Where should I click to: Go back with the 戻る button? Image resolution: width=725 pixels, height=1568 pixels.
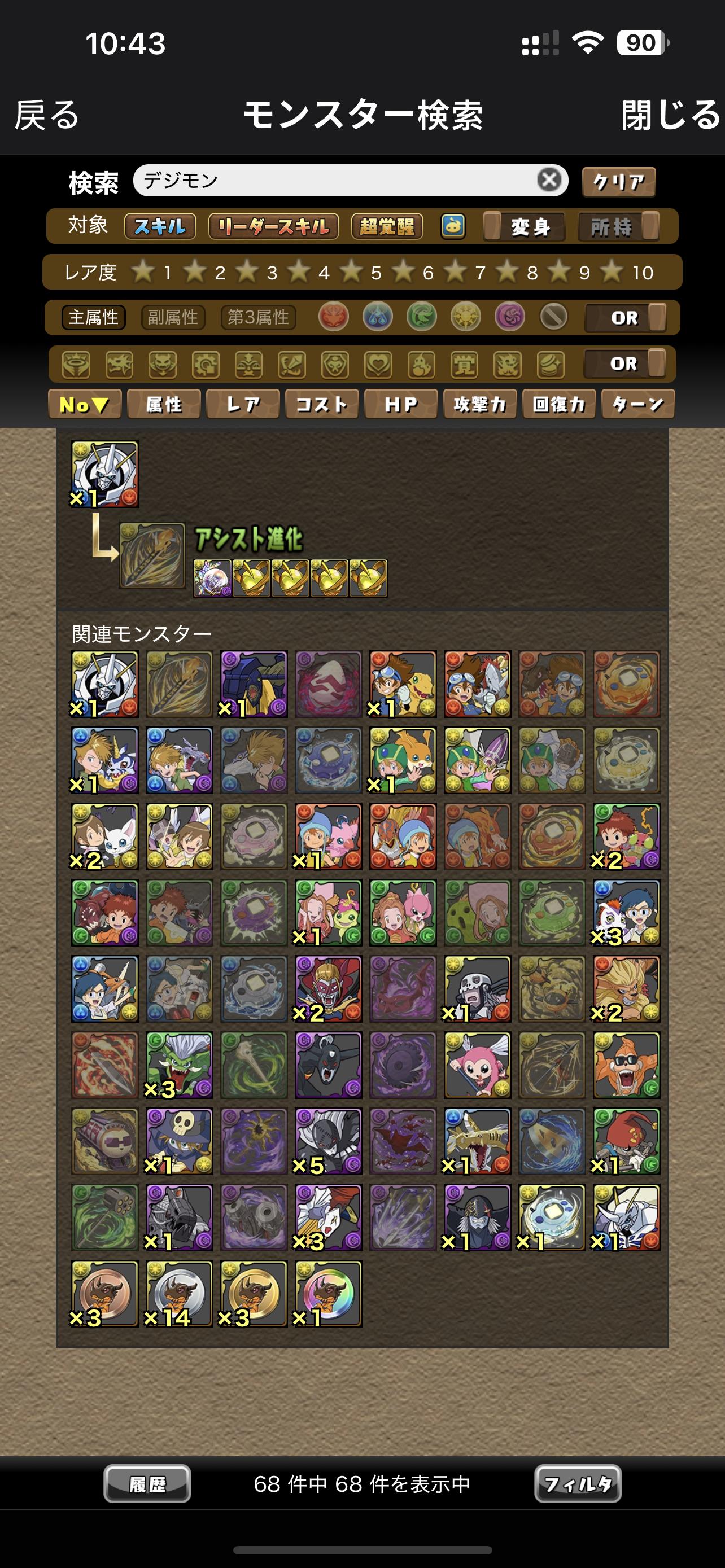[x=47, y=115]
